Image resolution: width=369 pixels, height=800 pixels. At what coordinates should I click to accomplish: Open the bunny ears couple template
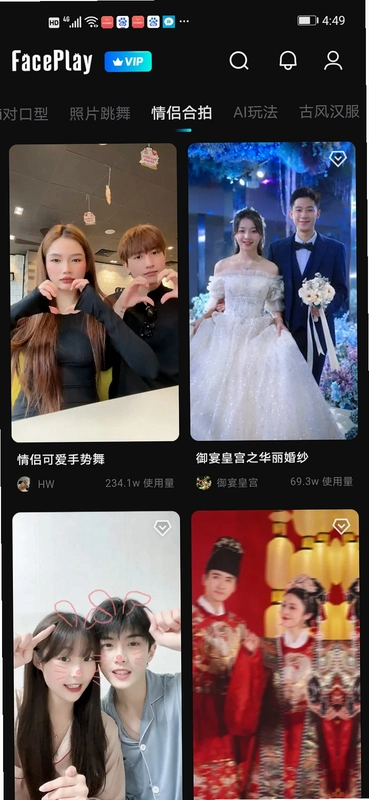click(x=97, y=656)
